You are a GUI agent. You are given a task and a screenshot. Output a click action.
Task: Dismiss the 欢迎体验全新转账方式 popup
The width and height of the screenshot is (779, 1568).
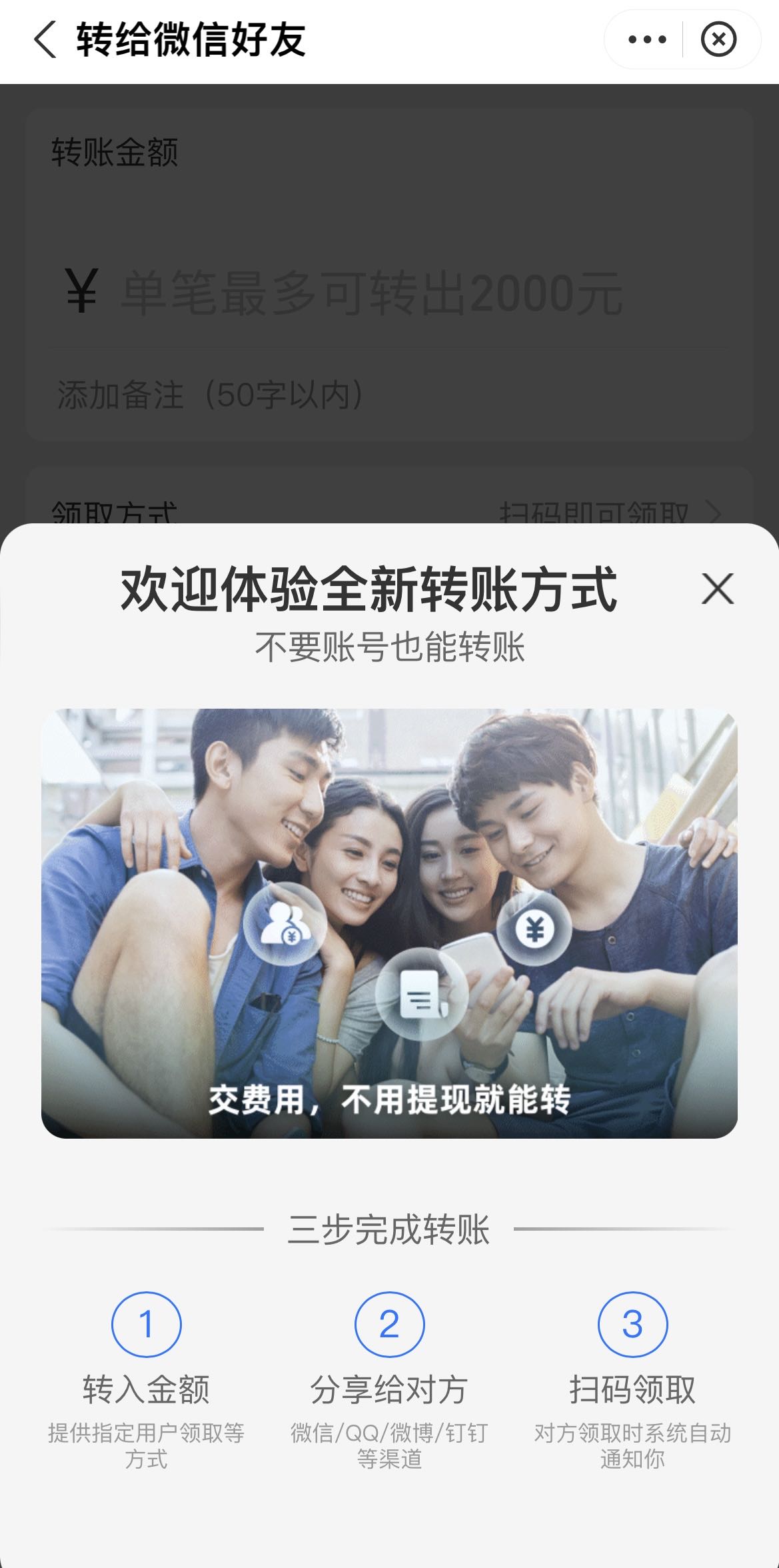(718, 589)
